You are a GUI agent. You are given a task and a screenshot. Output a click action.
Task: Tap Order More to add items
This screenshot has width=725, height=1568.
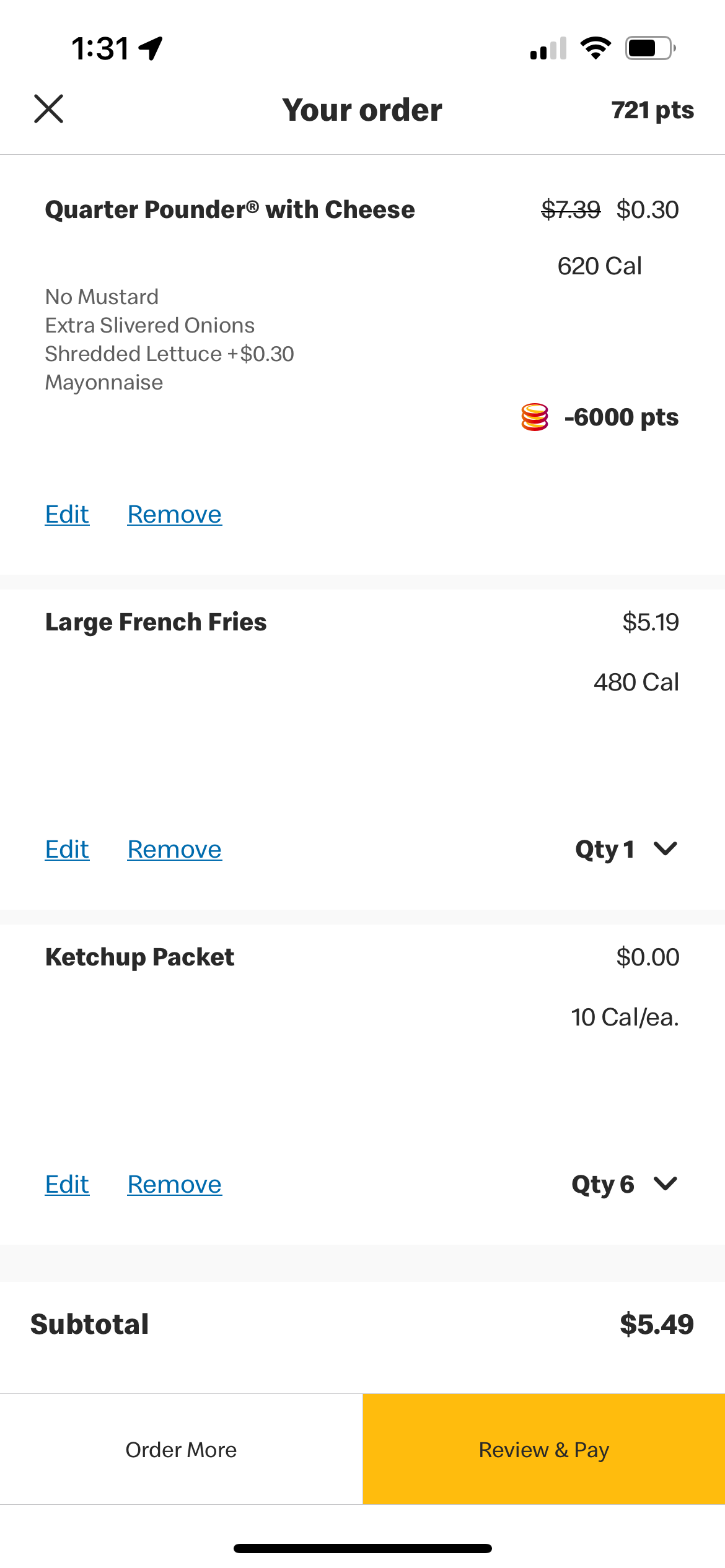click(x=181, y=1450)
